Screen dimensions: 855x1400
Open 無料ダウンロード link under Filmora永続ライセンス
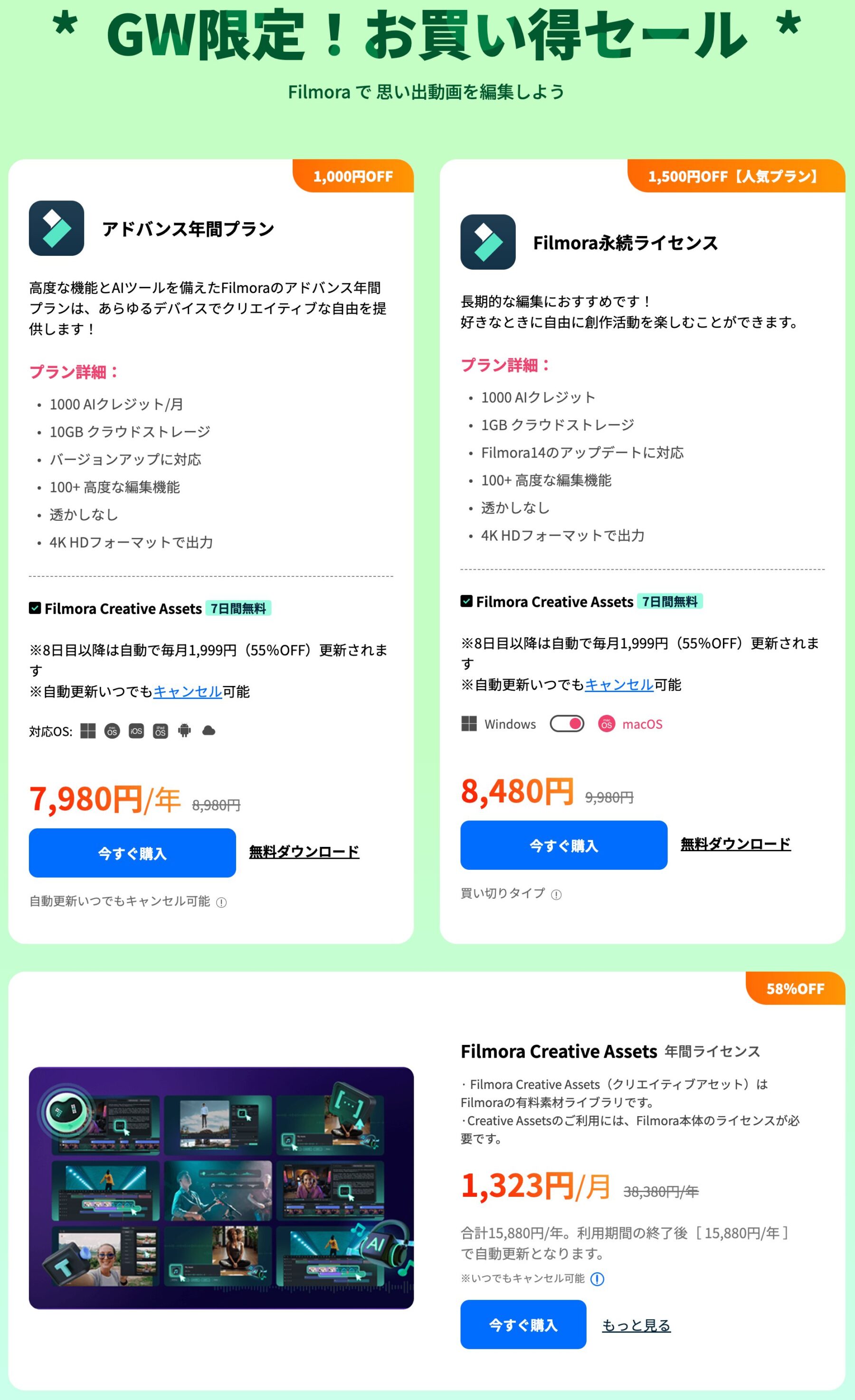tap(735, 844)
